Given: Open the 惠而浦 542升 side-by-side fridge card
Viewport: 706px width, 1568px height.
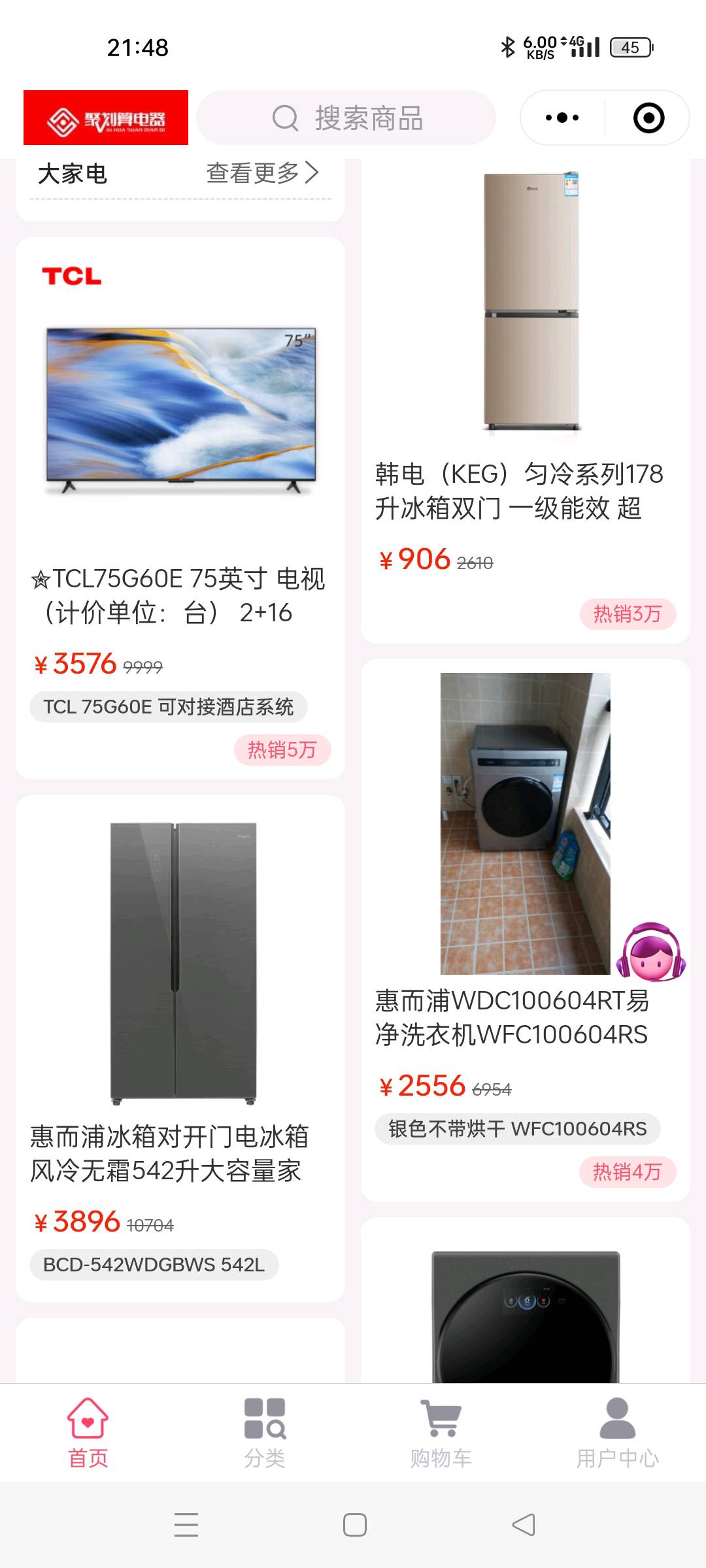Looking at the screenshot, I should pyautogui.click(x=180, y=1045).
